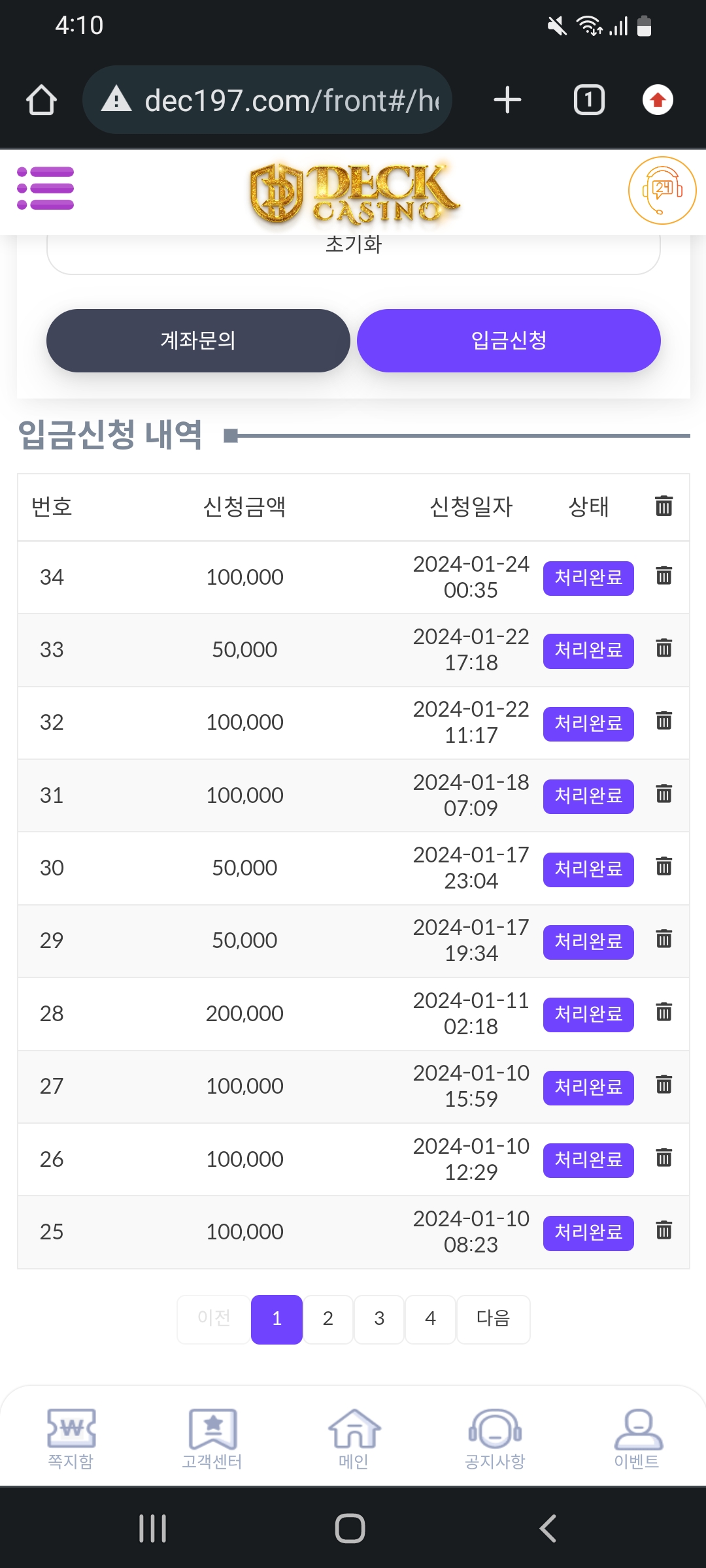The image size is (706, 1568).
Task: Open the purple hamburger menu
Action: (46, 189)
